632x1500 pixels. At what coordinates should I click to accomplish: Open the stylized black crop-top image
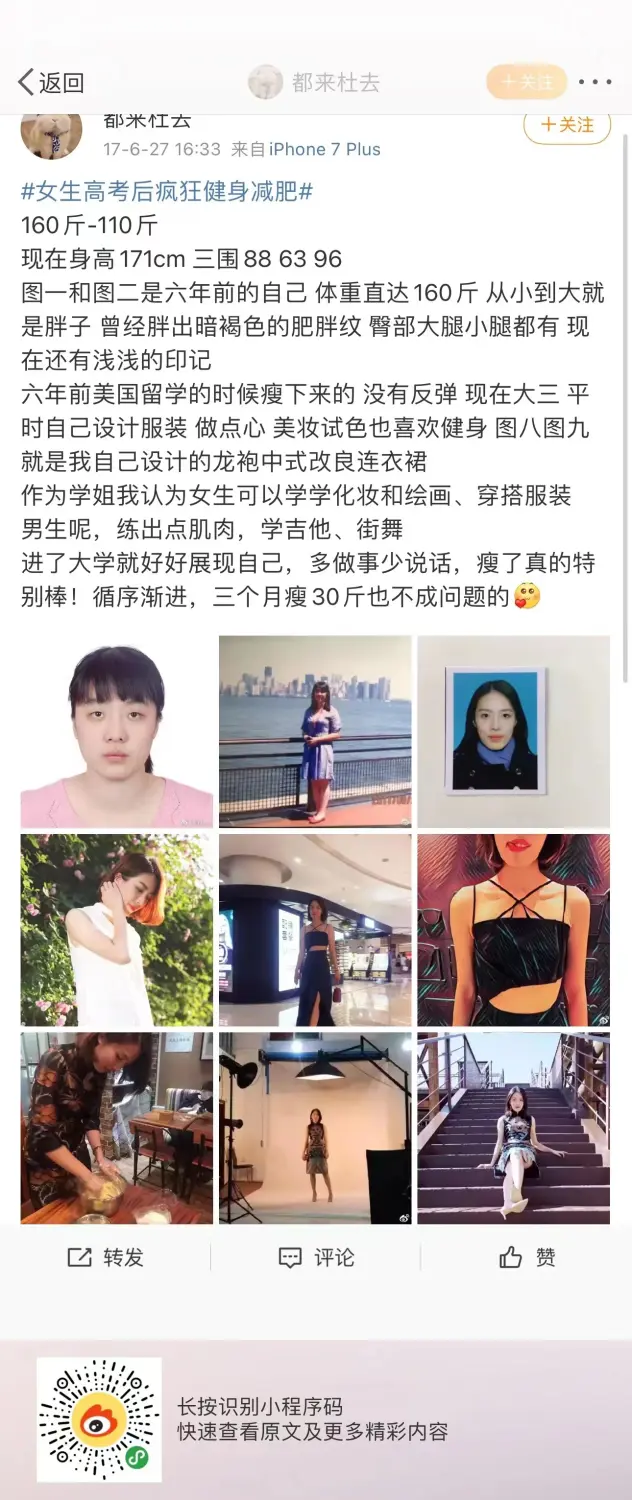[513, 930]
